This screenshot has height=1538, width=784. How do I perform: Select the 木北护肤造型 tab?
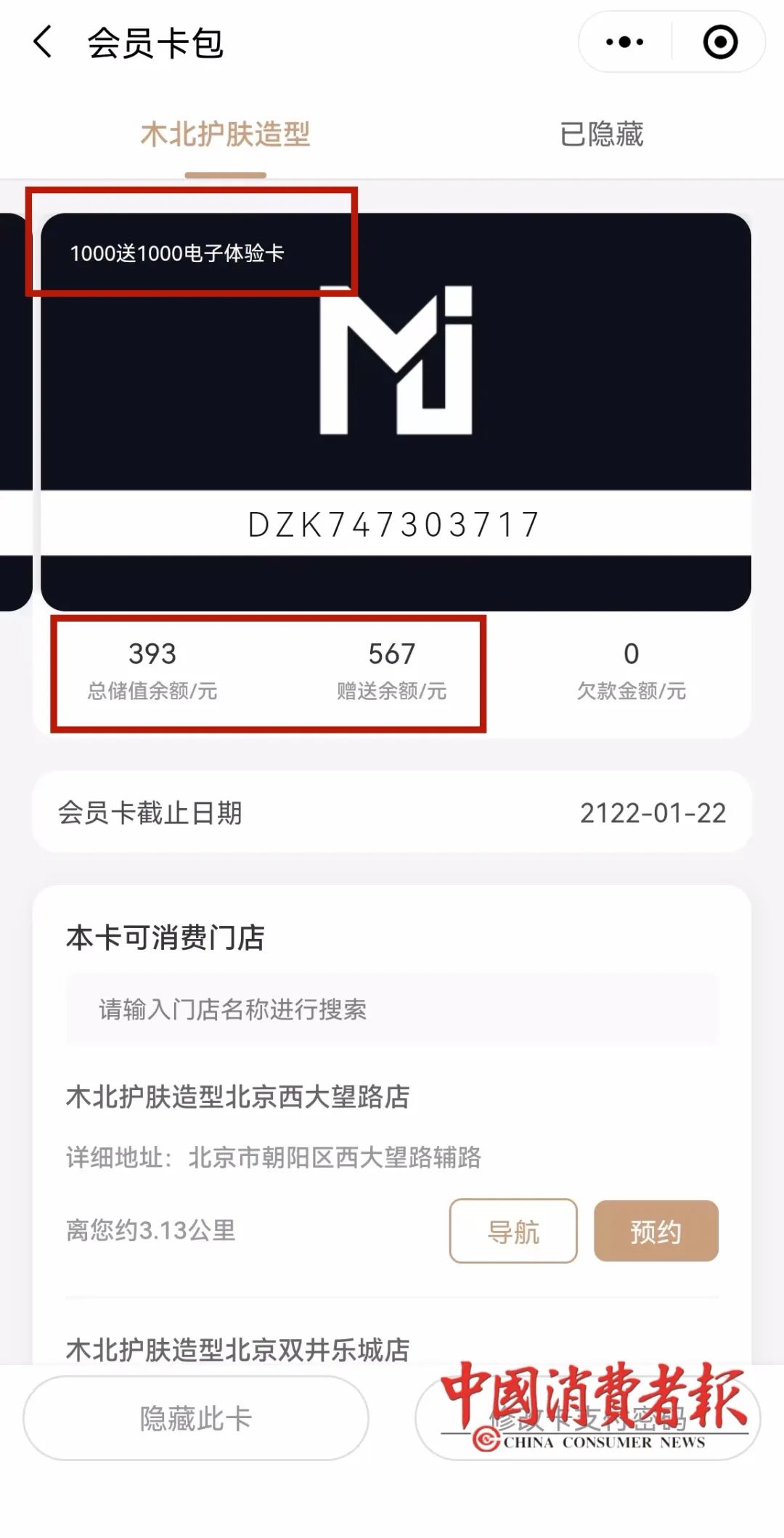pyautogui.click(x=225, y=135)
